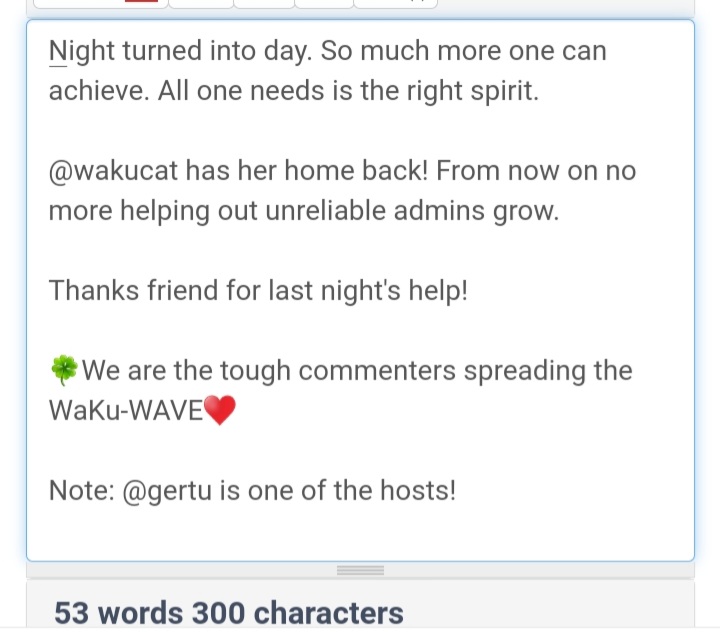
Task: Tap the post text editing area
Action: click(x=360, y=290)
